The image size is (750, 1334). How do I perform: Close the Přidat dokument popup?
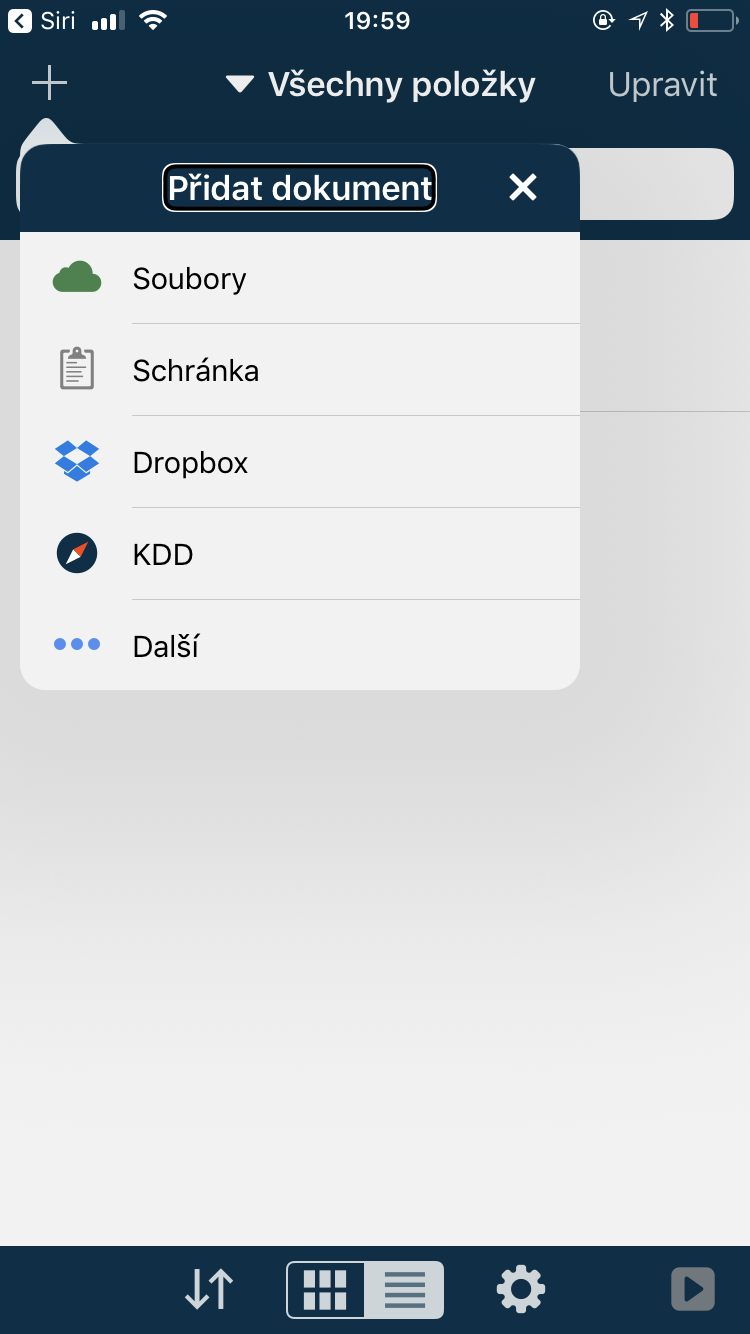coord(523,187)
